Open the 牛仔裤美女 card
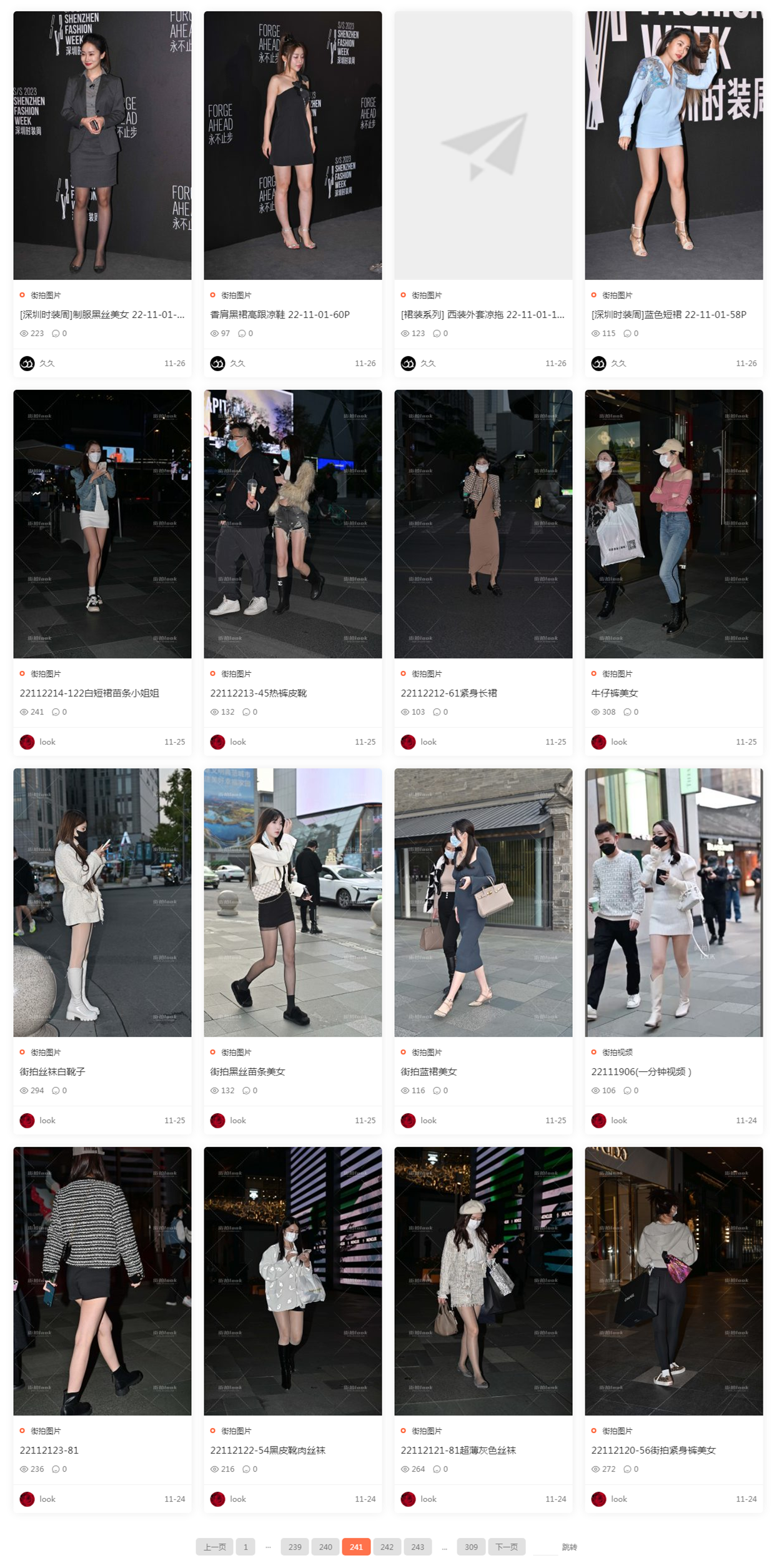 (614, 693)
